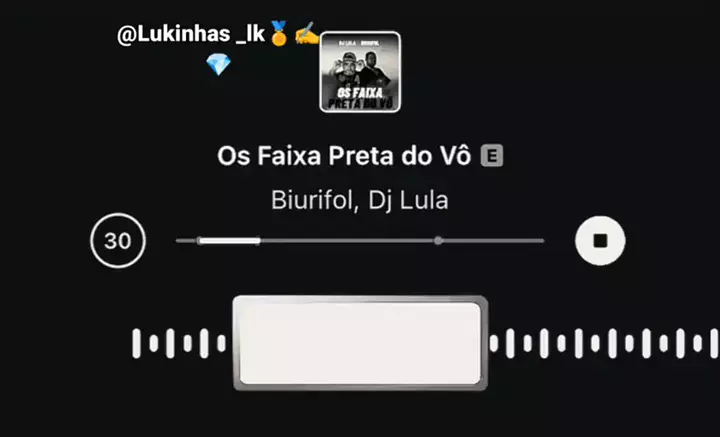Tap the waveform clip selection box
The image size is (720, 437).
click(x=360, y=343)
